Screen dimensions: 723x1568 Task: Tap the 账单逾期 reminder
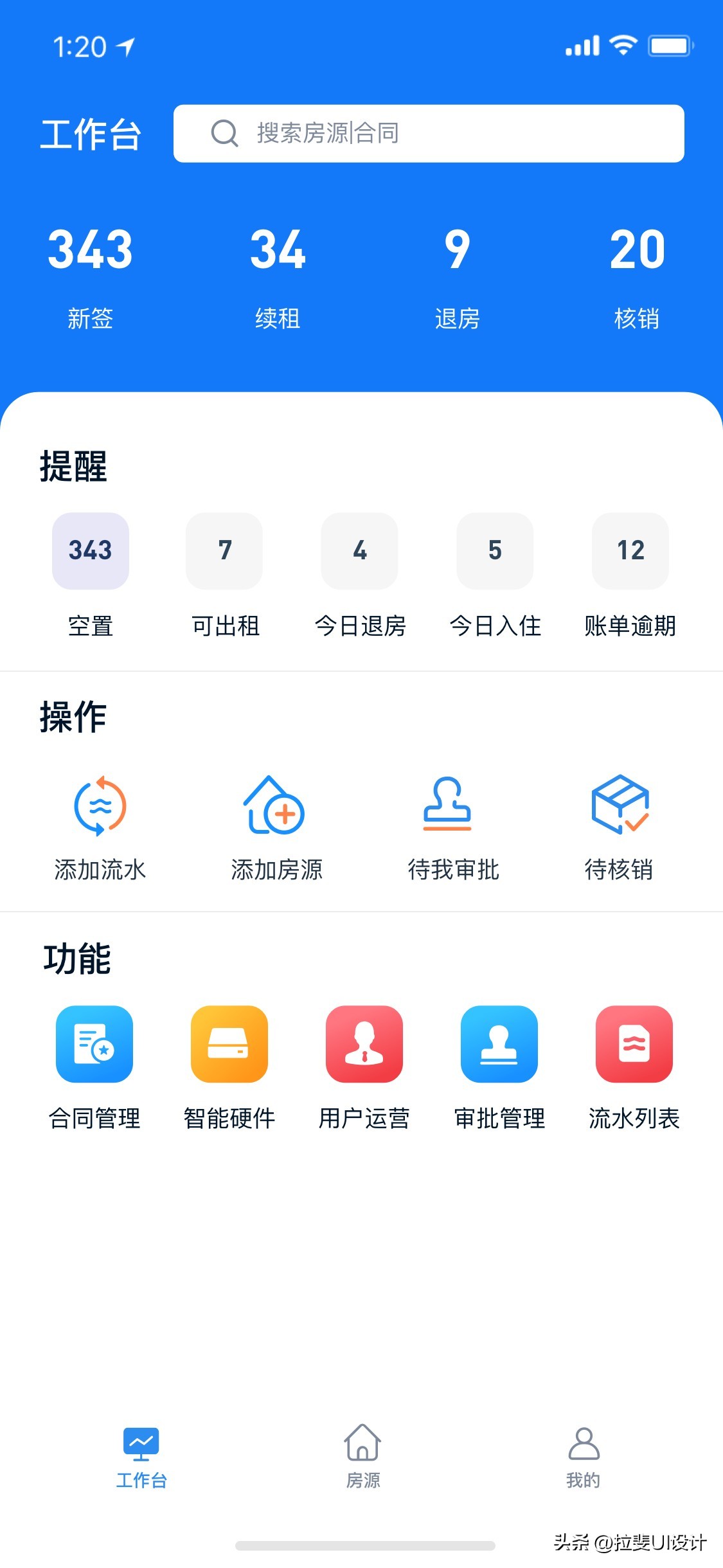(630, 551)
